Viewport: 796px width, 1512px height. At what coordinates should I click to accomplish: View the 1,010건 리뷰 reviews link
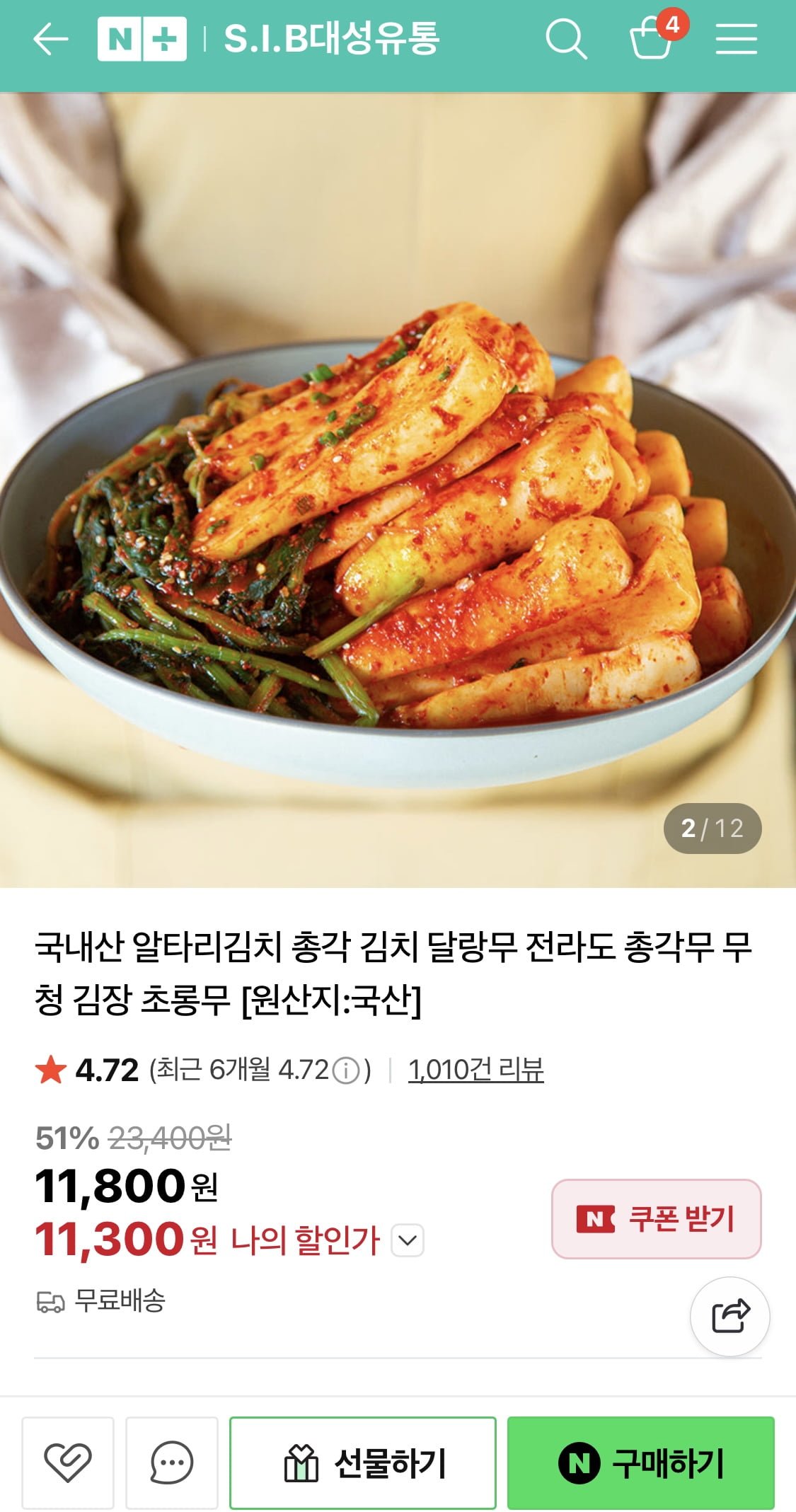[475, 1070]
